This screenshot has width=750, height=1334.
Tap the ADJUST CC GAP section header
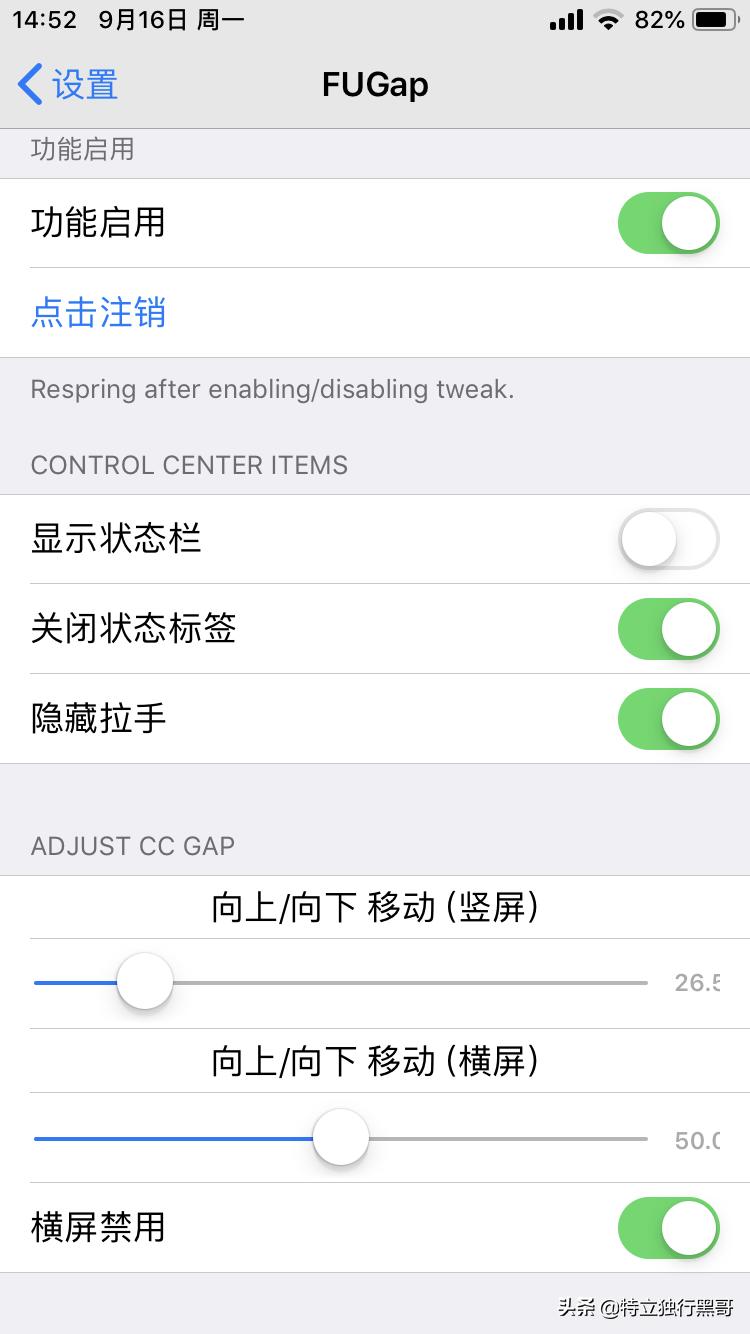pos(134,846)
